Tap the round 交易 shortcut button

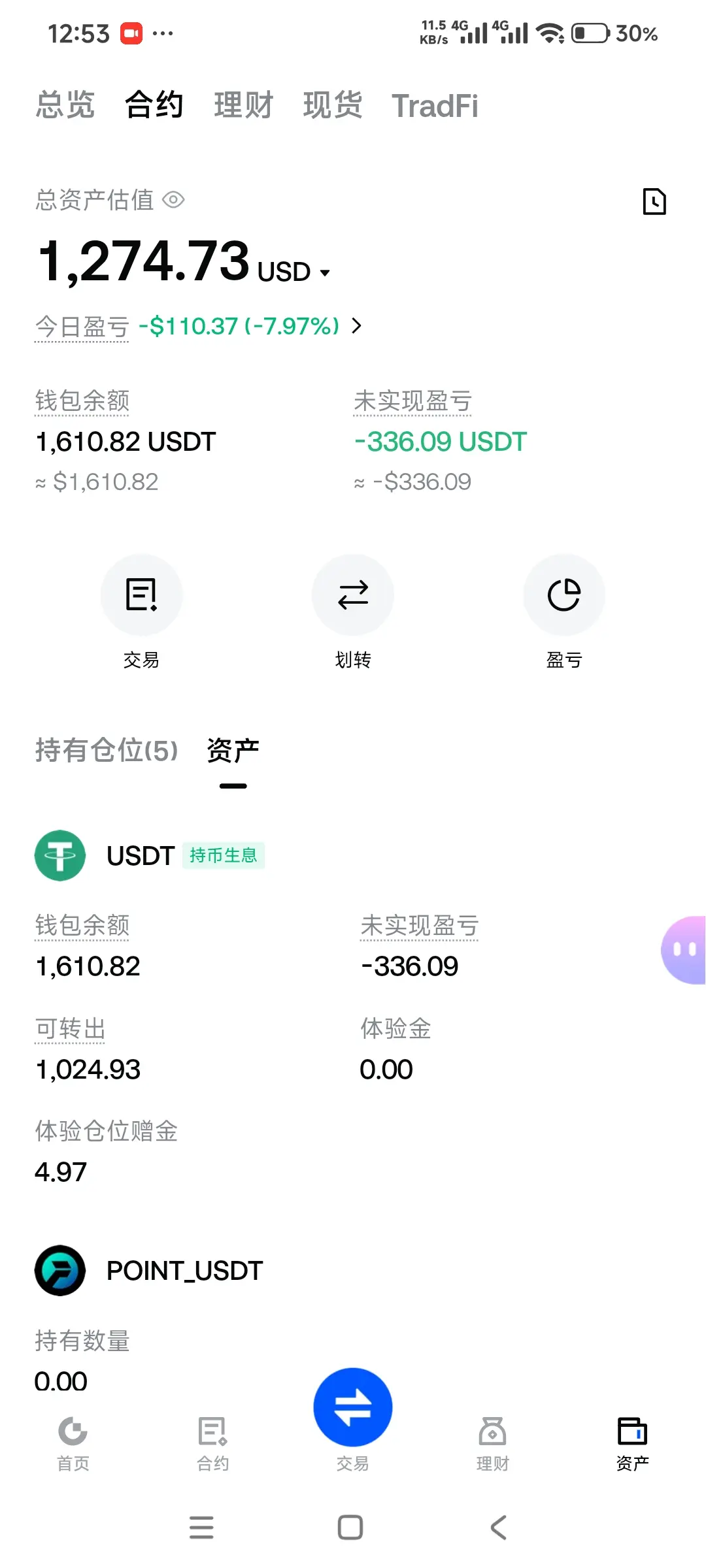(x=141, y=595)
